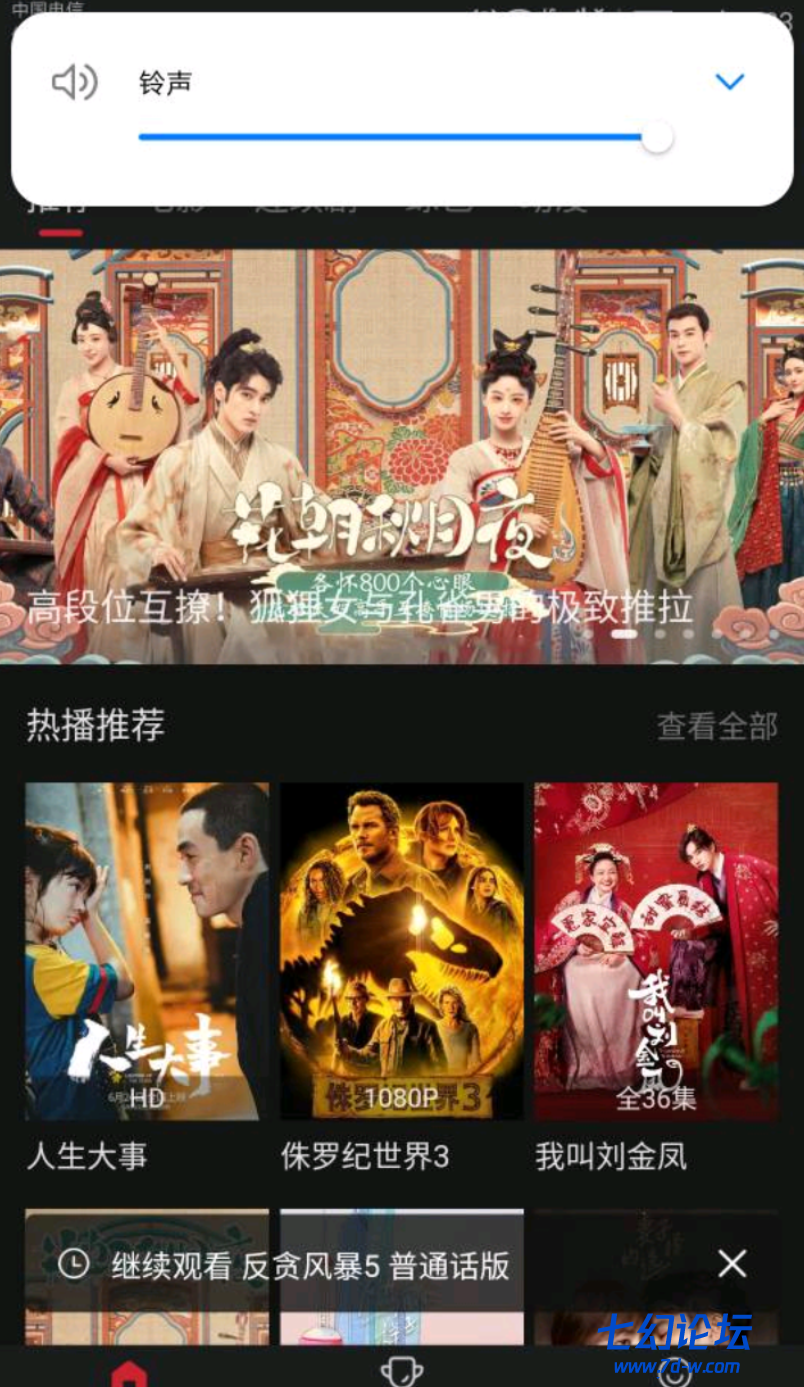Continue watching 反贪风暴5 普通话版
804x1387 pixels.
point(310,1266)
